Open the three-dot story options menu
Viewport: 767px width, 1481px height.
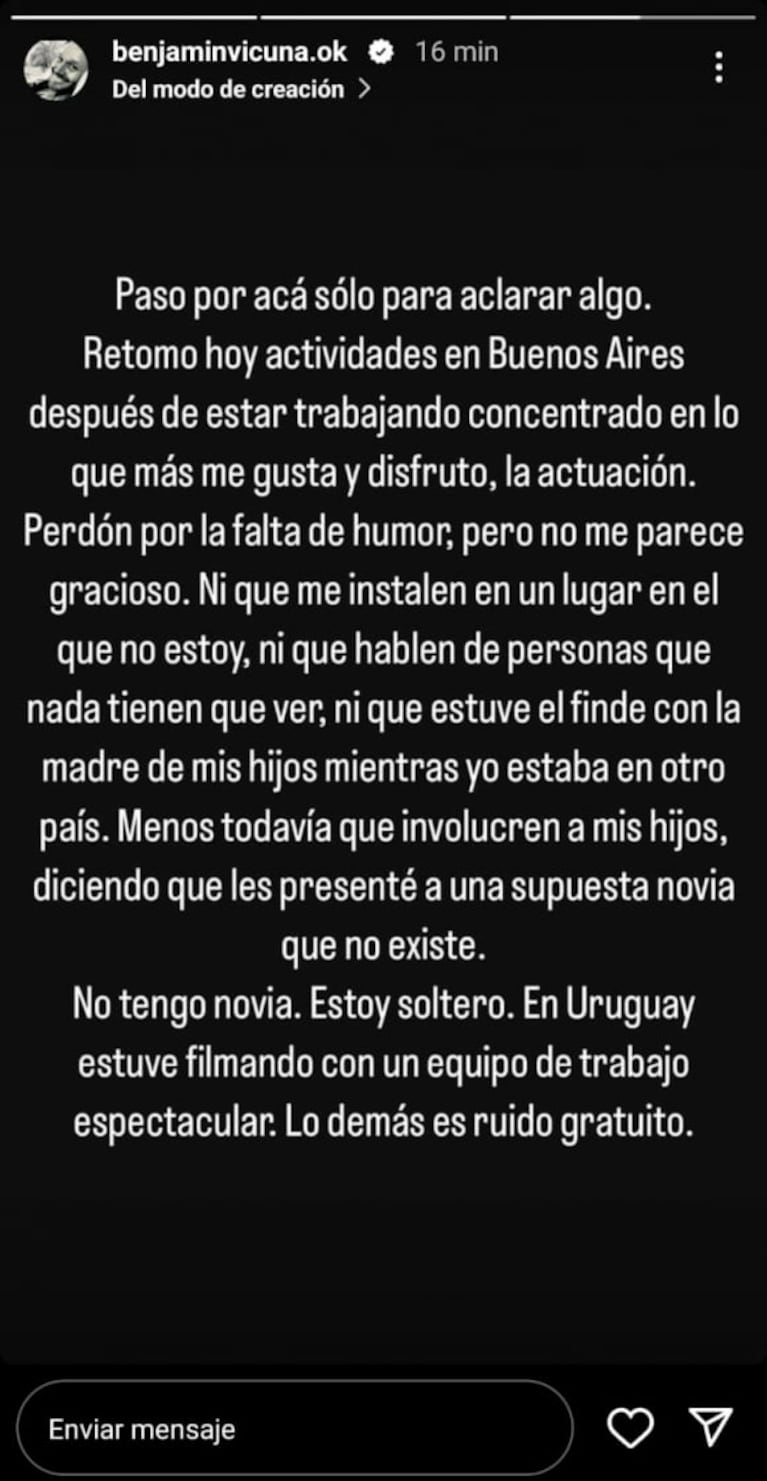point(718,68)
